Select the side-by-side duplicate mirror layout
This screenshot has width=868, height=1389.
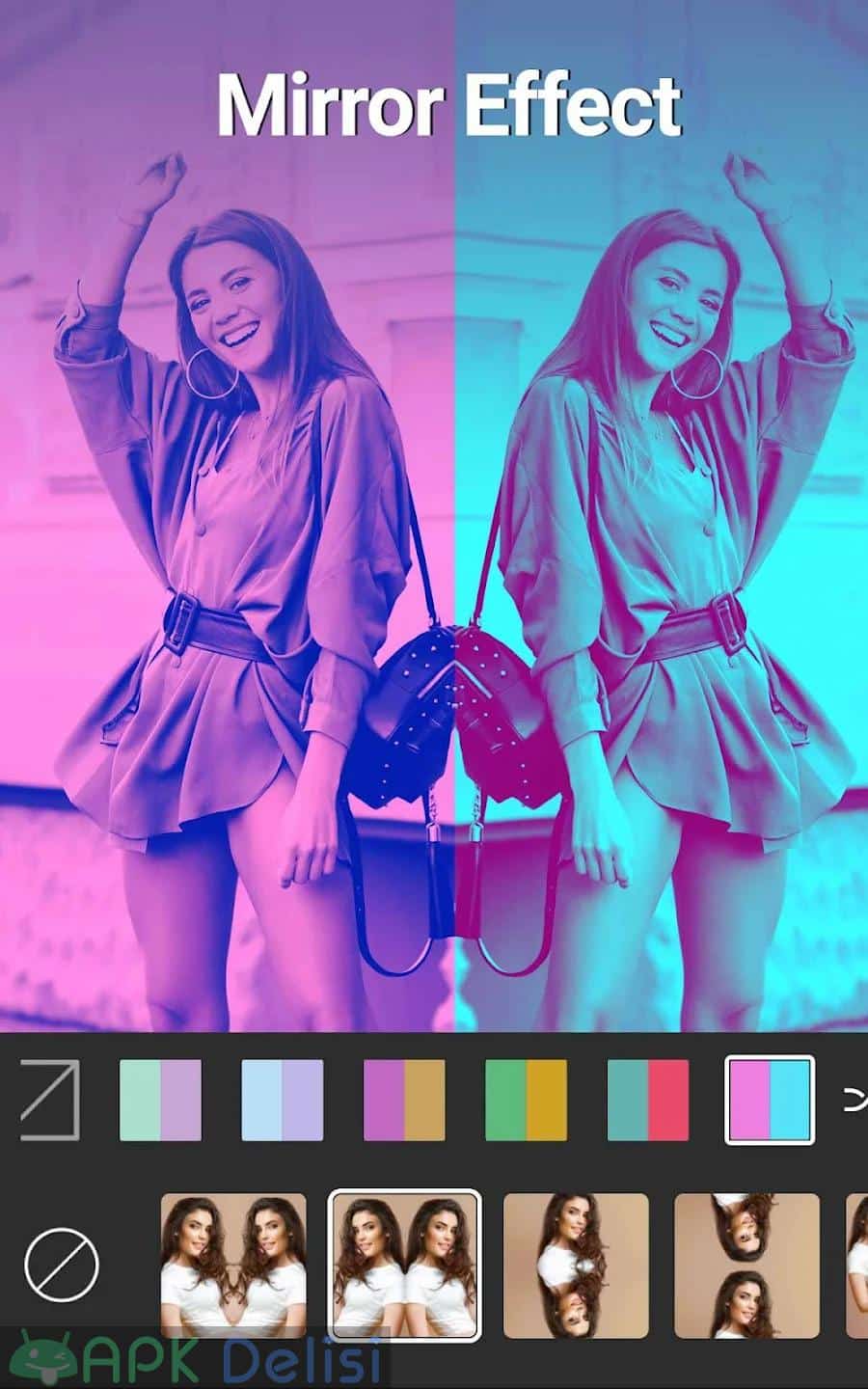[x=405, y=1266]
